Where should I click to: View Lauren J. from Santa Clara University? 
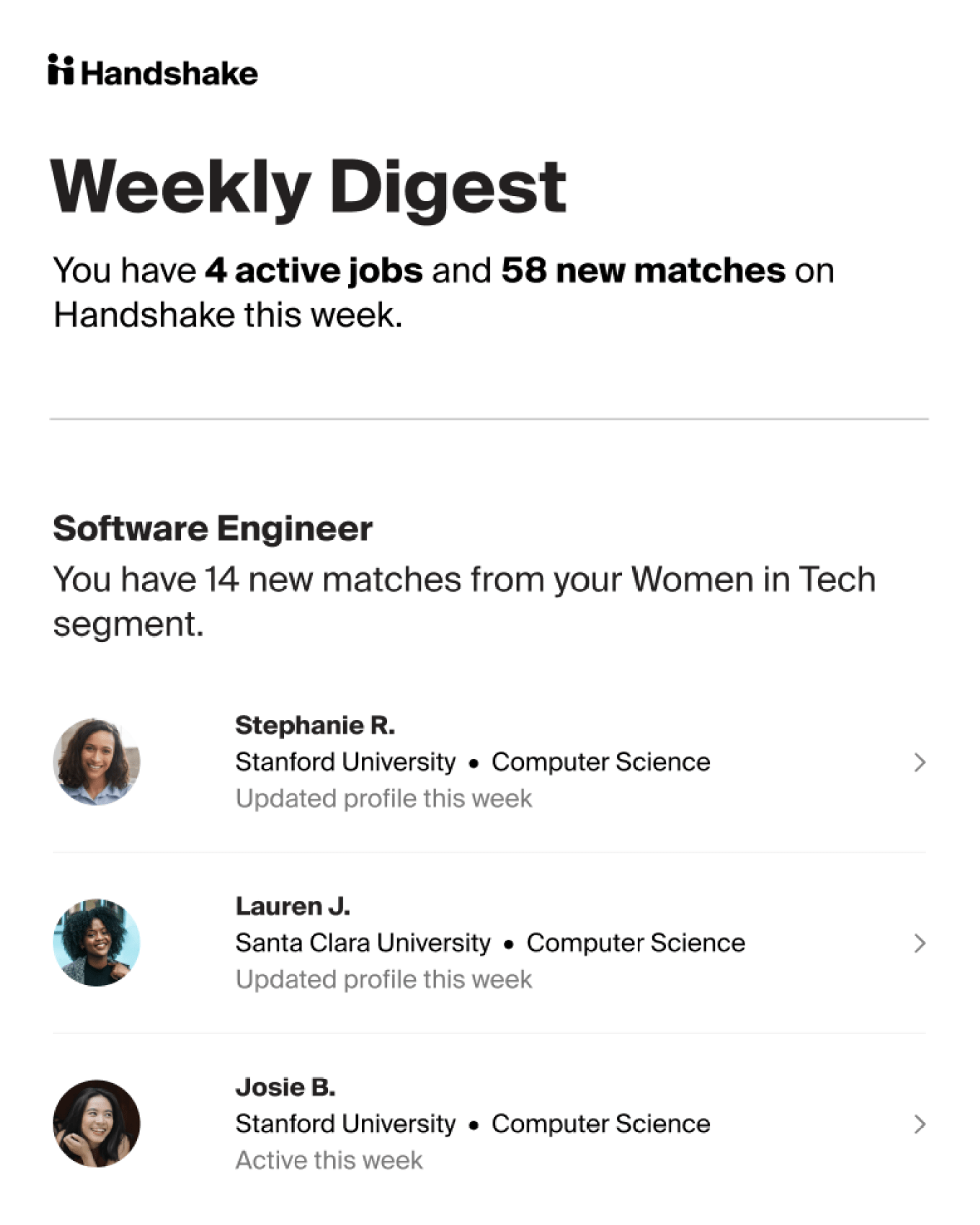point(292,906)
